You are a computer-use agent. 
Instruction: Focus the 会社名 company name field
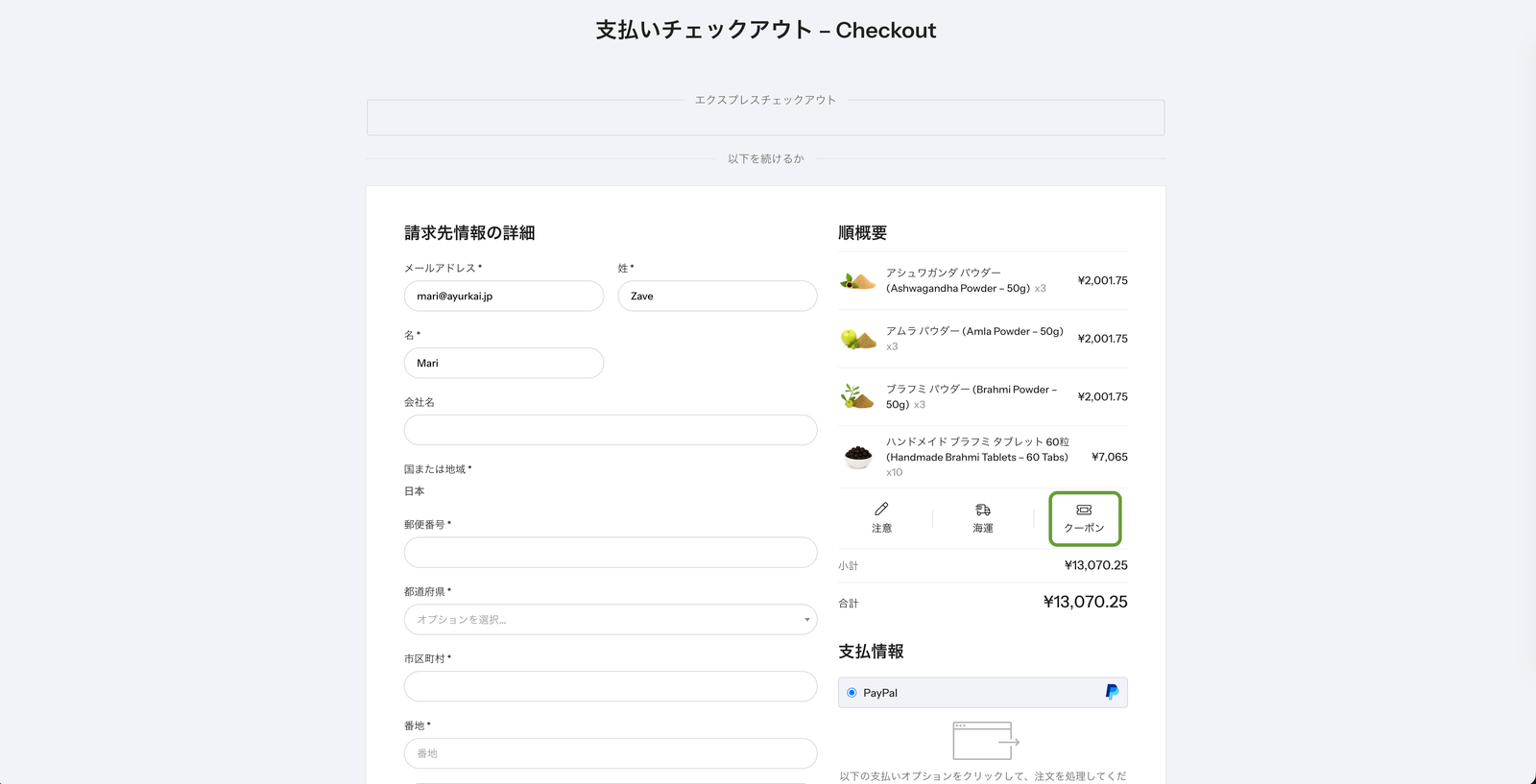[610, 430]
